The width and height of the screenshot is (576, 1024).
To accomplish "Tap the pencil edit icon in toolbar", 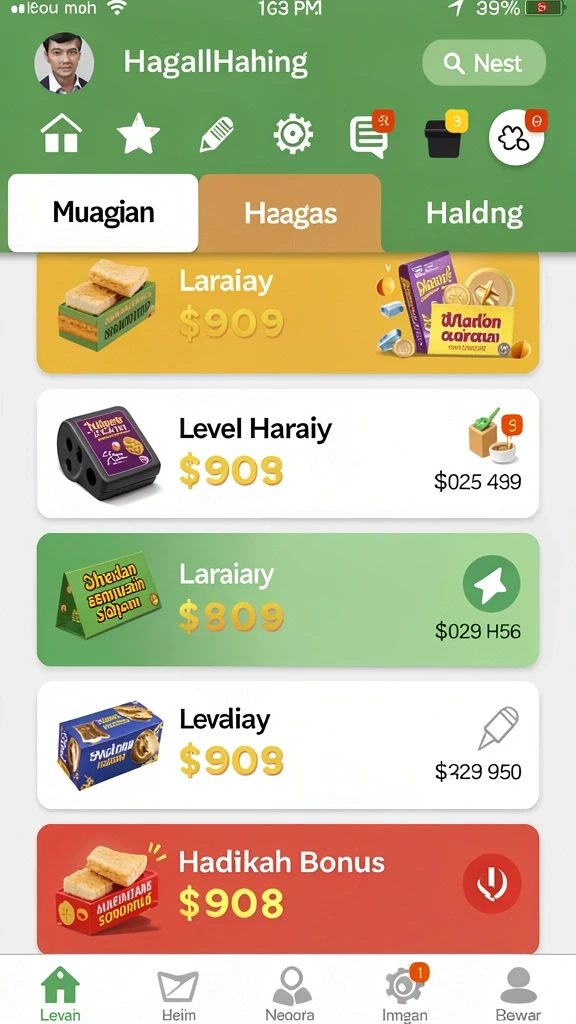I will tap(216, 134).
